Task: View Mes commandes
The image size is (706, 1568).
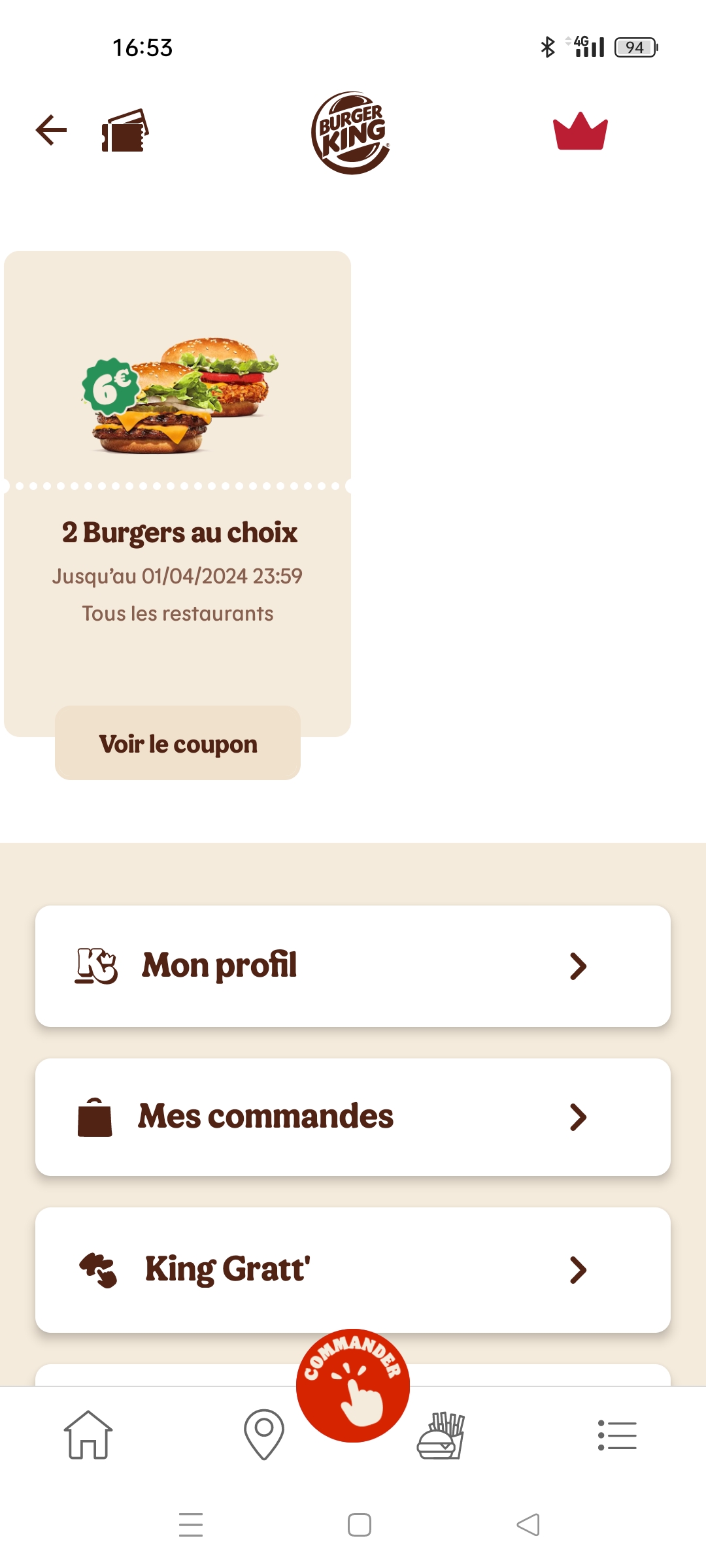Action: coord(353,1117)
